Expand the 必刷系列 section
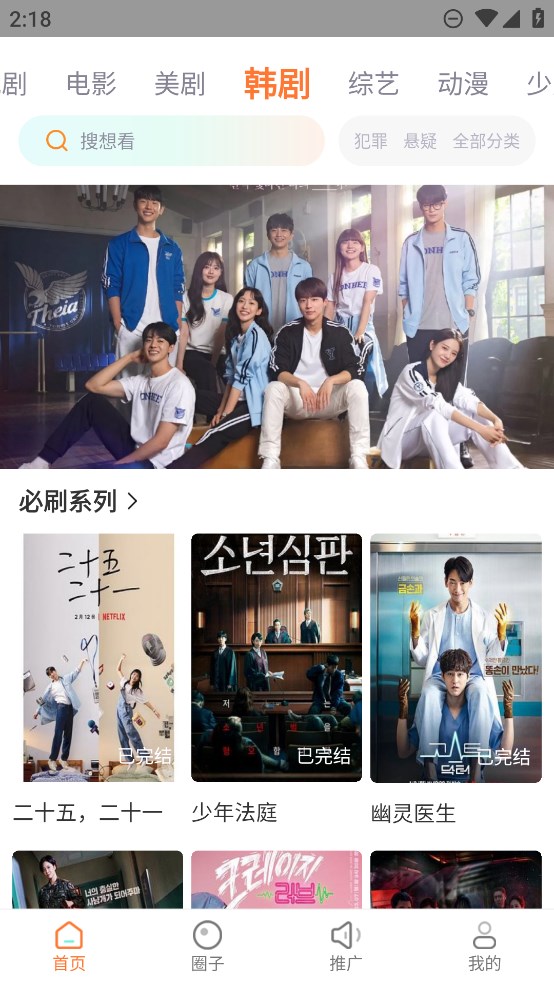Screen dimensions: 554x985 79,501
